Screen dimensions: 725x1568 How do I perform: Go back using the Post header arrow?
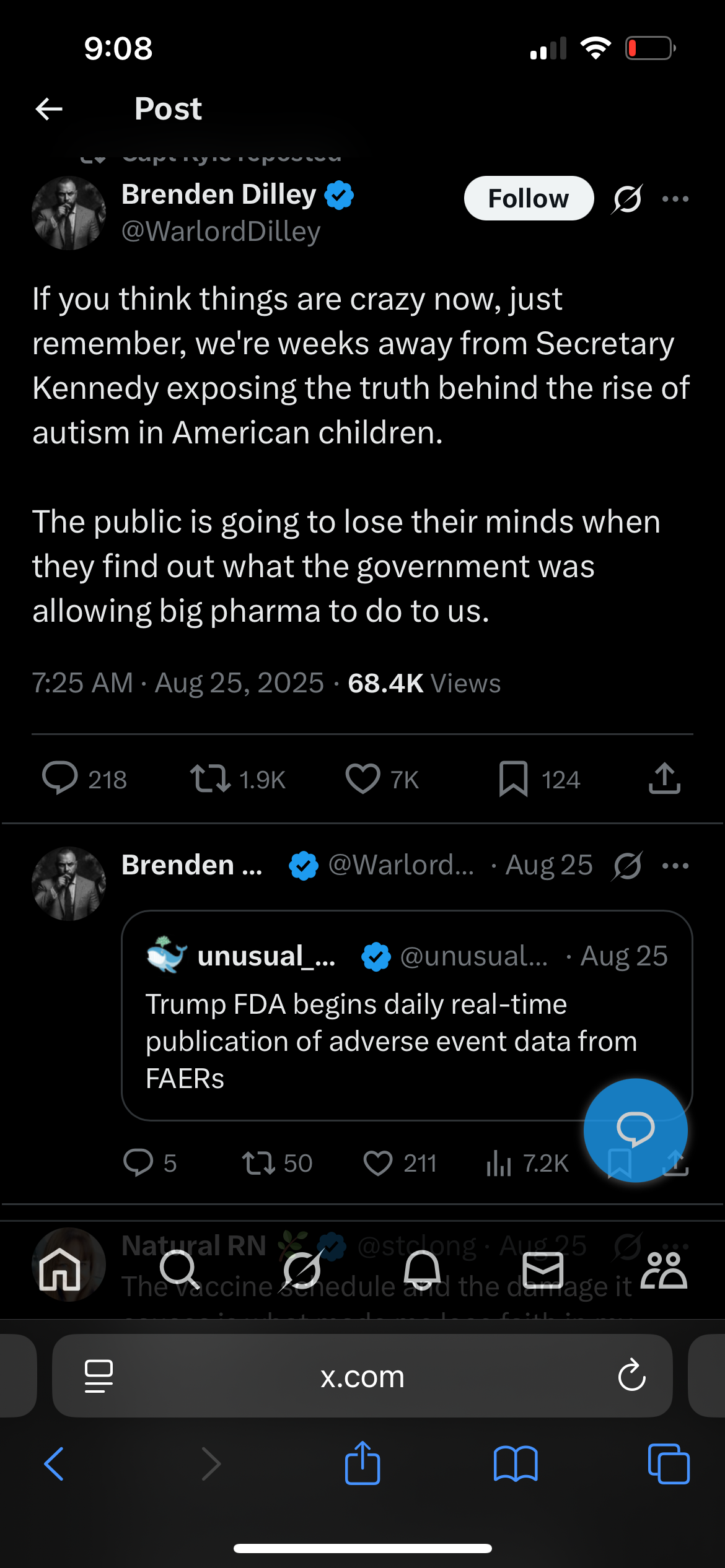click(49, 109)
